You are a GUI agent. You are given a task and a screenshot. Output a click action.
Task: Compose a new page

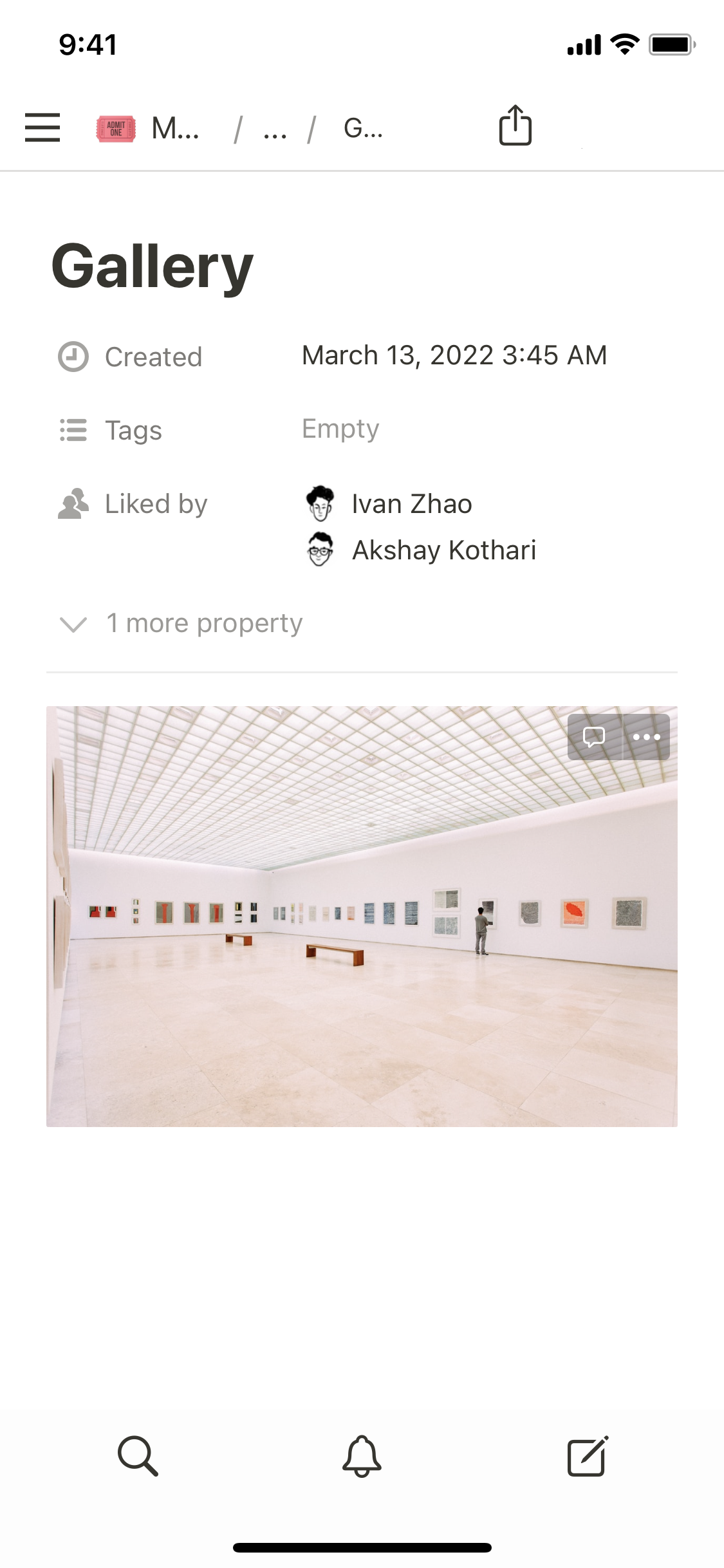[587, 1455]
